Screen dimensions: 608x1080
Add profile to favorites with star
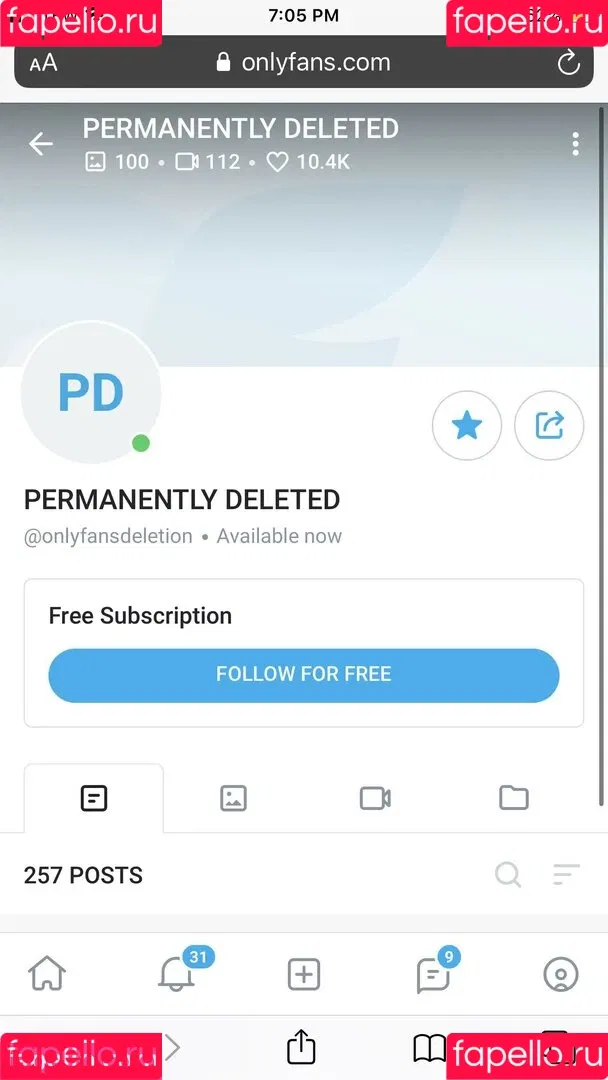tap(466, 426)
